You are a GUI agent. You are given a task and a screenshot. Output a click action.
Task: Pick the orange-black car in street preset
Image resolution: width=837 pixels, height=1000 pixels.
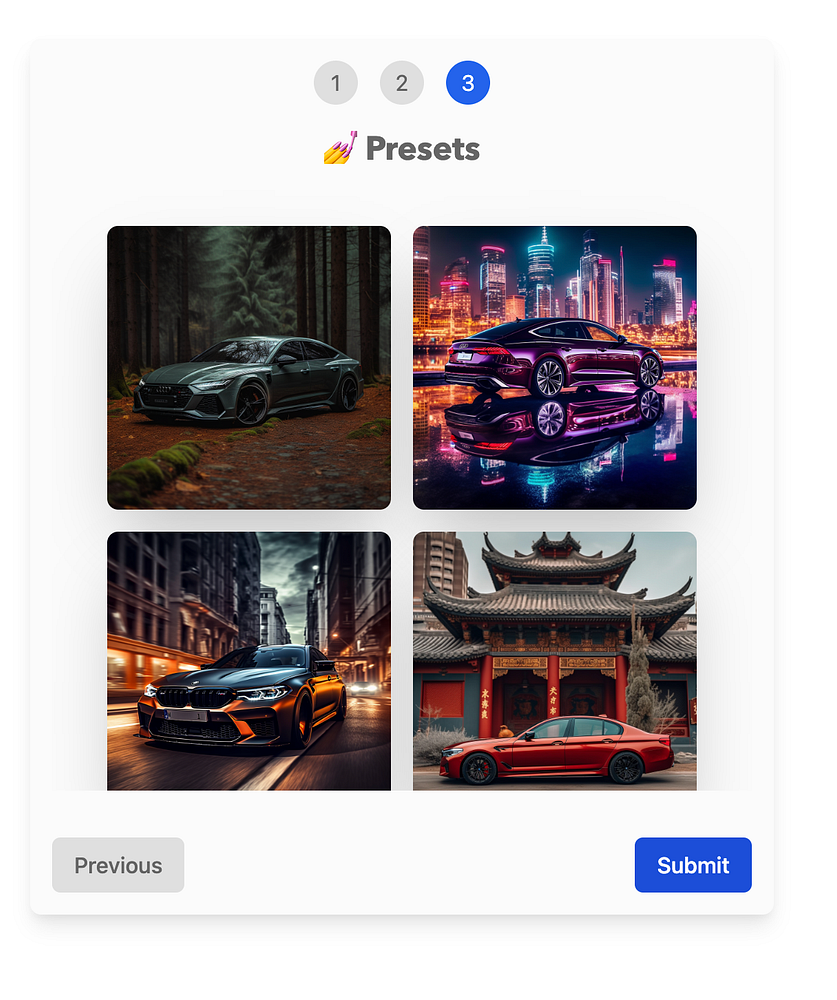pyautogui.click(x=249, y=661)
